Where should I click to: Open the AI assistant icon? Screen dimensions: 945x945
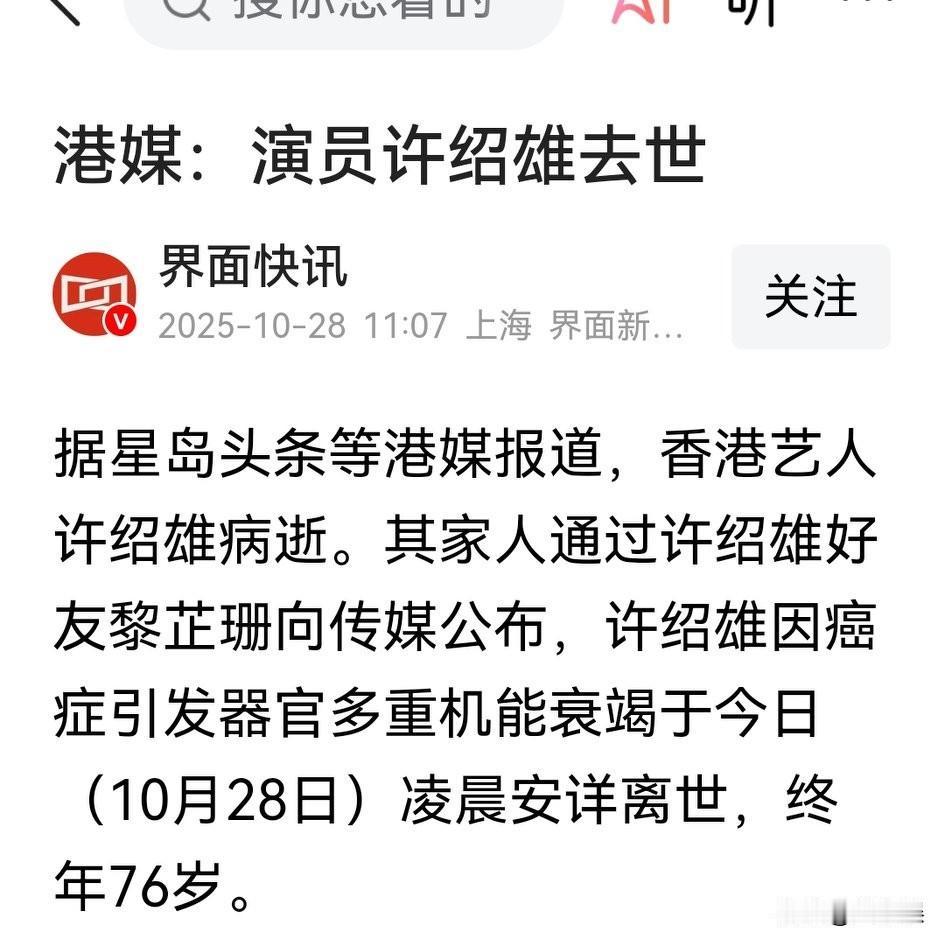tap(640, 10)
